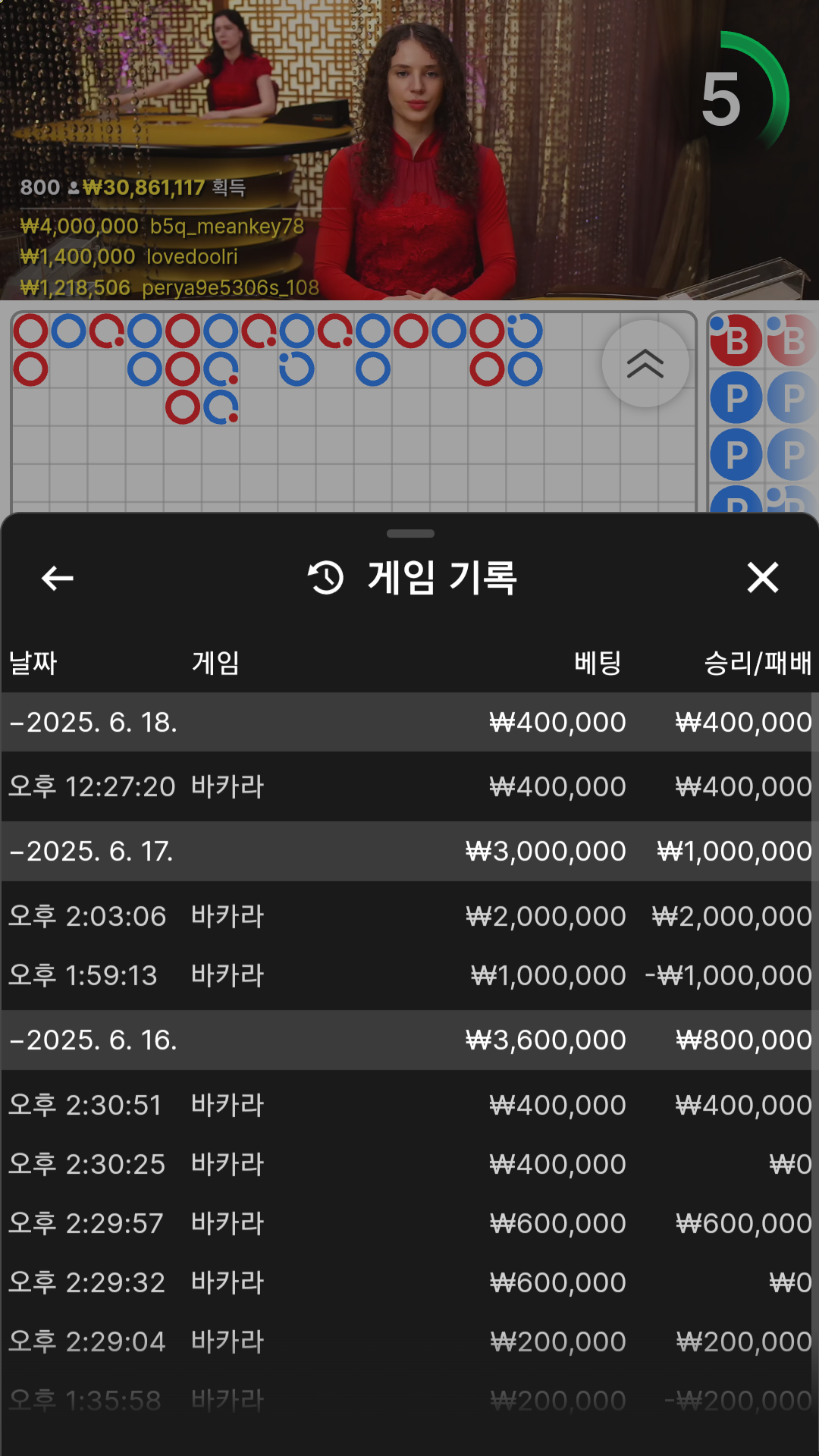Image resolution: width=819 pixels, height=1456 pixels.
Task: Go back from the game history panel
Action: click(x=57, y=578)
